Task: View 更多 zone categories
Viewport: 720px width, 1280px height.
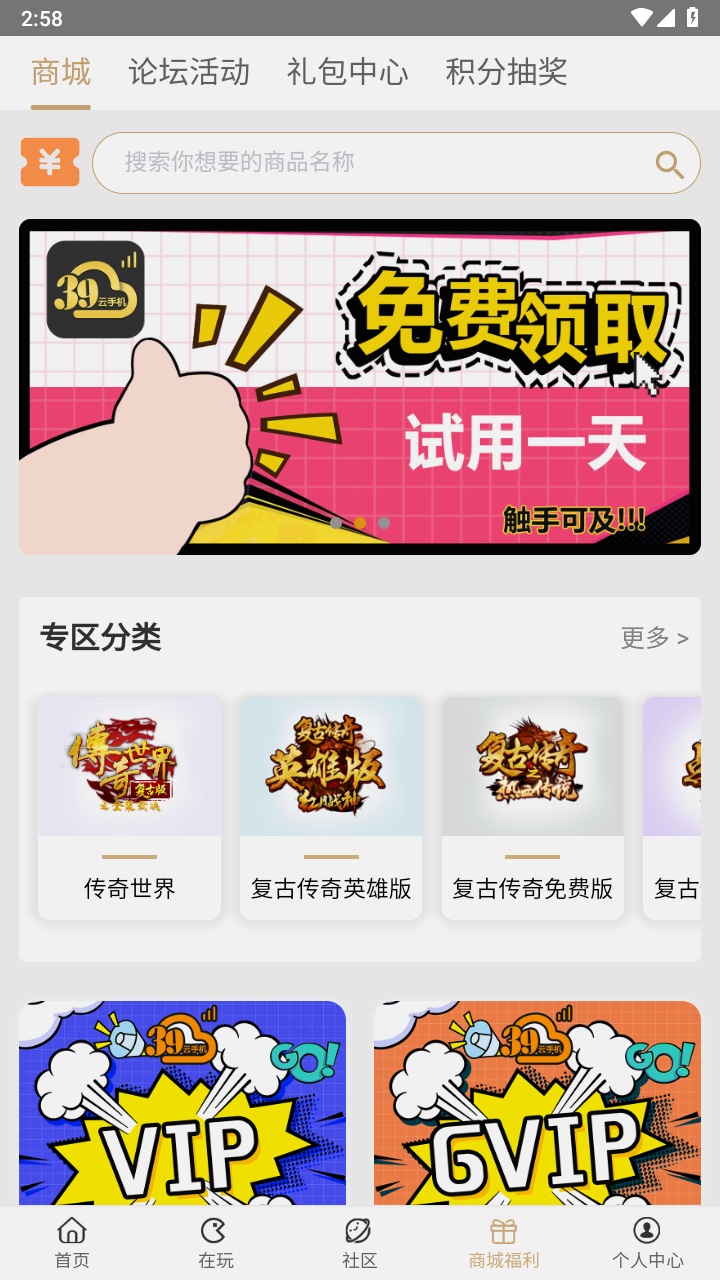Action: point(654,638)
